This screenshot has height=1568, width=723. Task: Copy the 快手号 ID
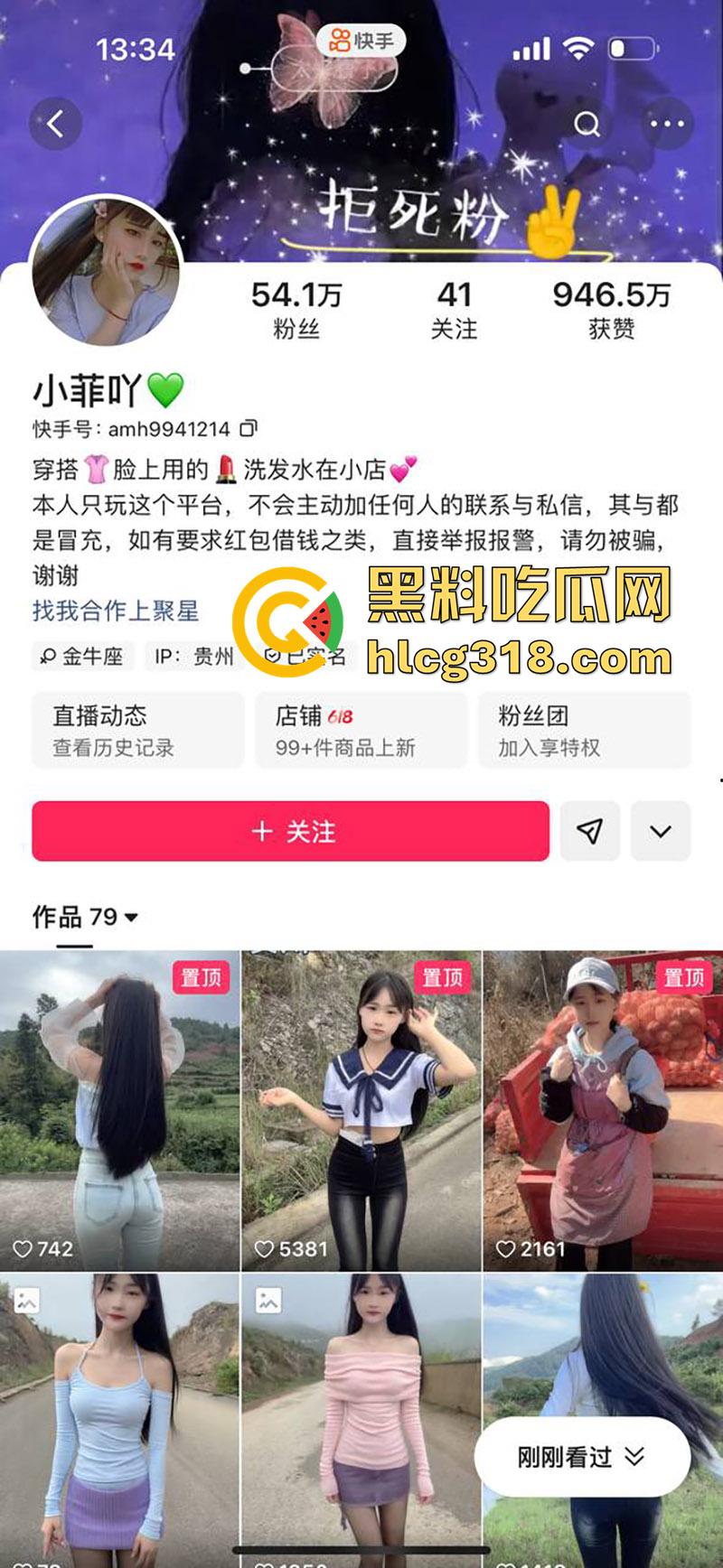249,428
